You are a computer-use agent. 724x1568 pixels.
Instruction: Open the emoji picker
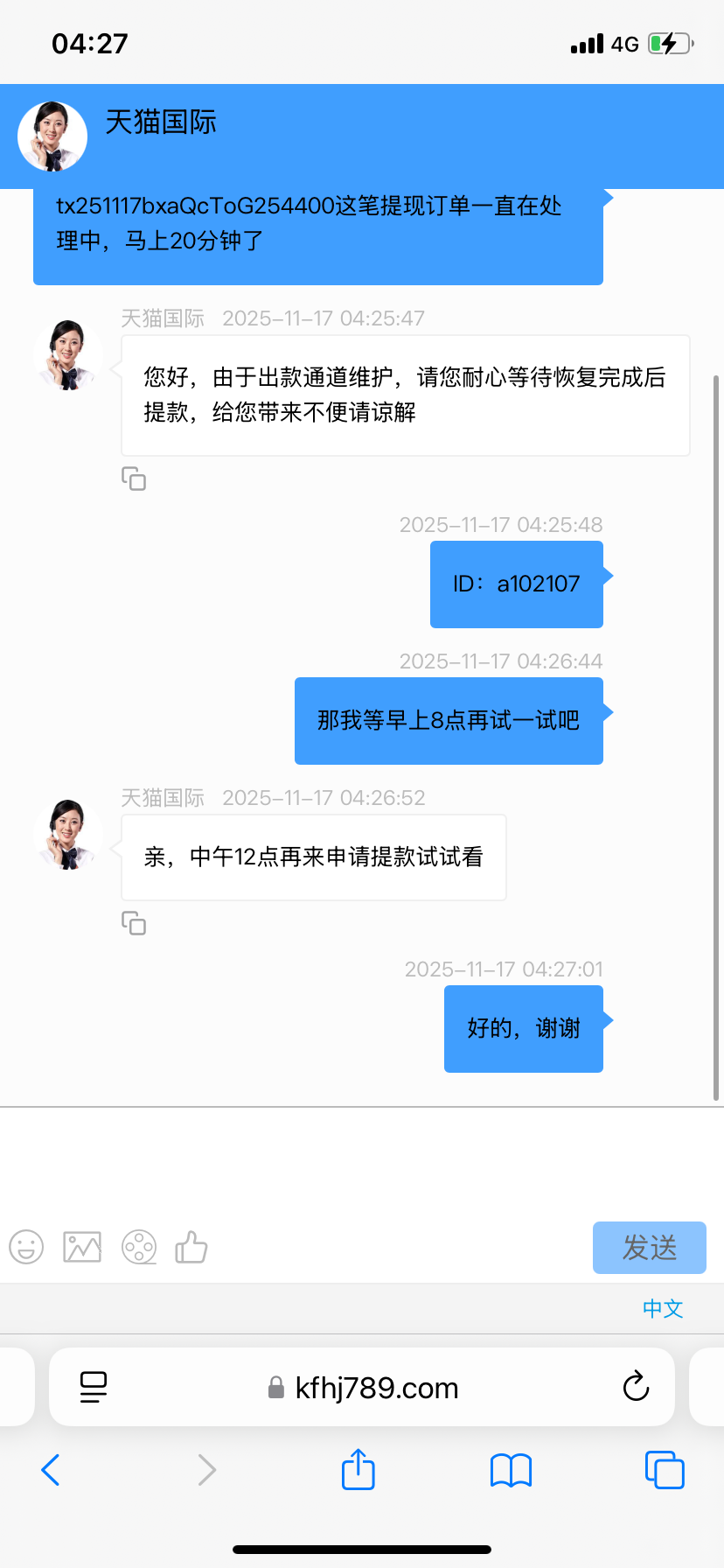26,1247
